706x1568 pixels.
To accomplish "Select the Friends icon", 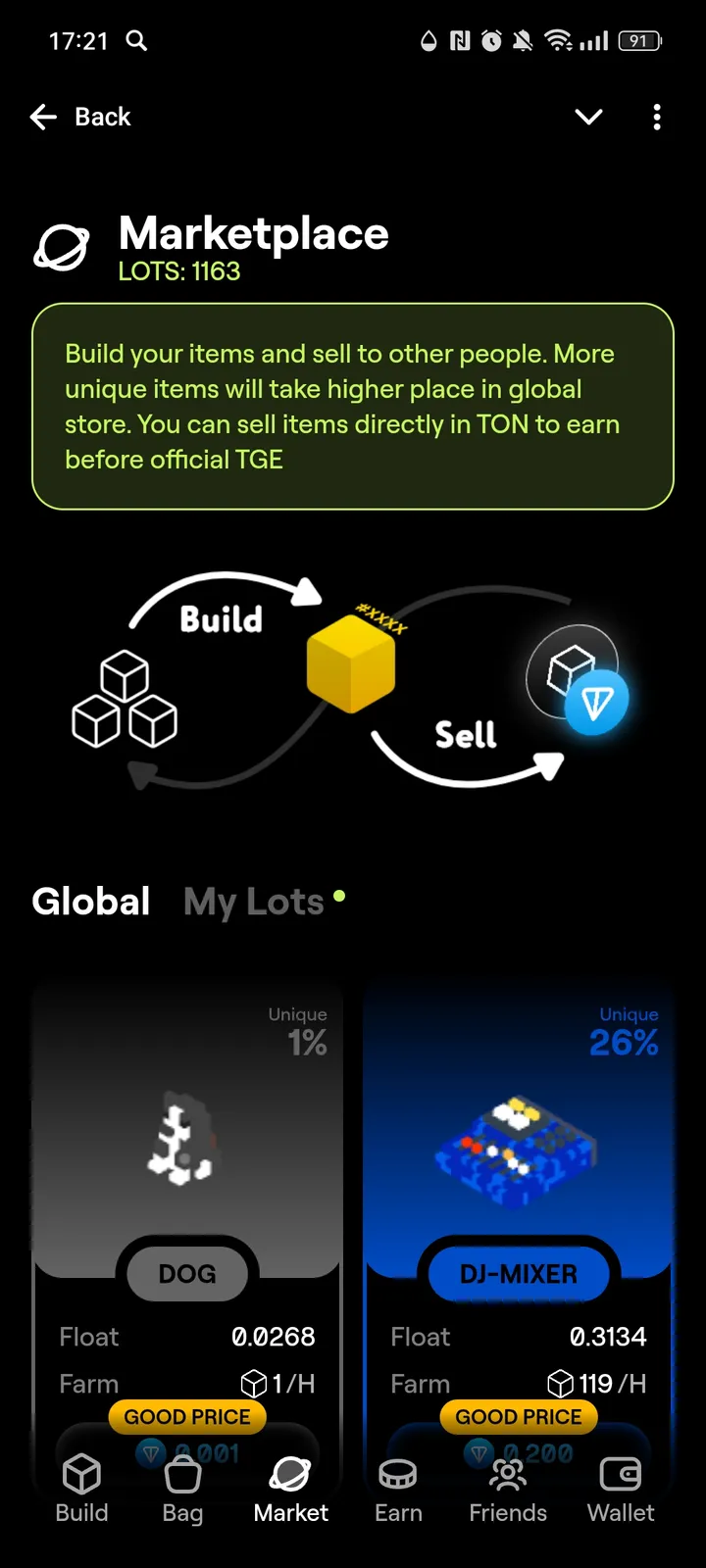I will point(507,1472).
